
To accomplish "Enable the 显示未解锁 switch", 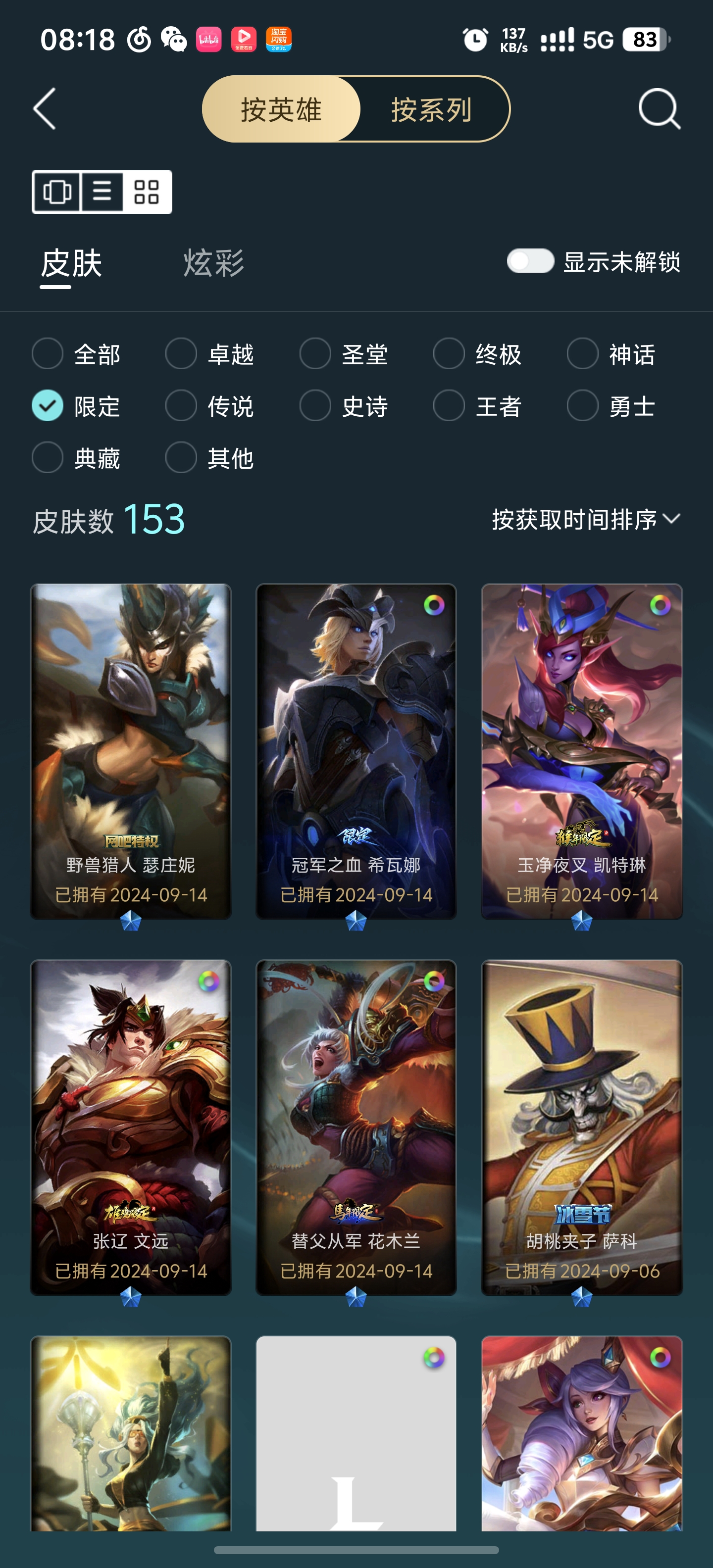I will pos(530,262).
